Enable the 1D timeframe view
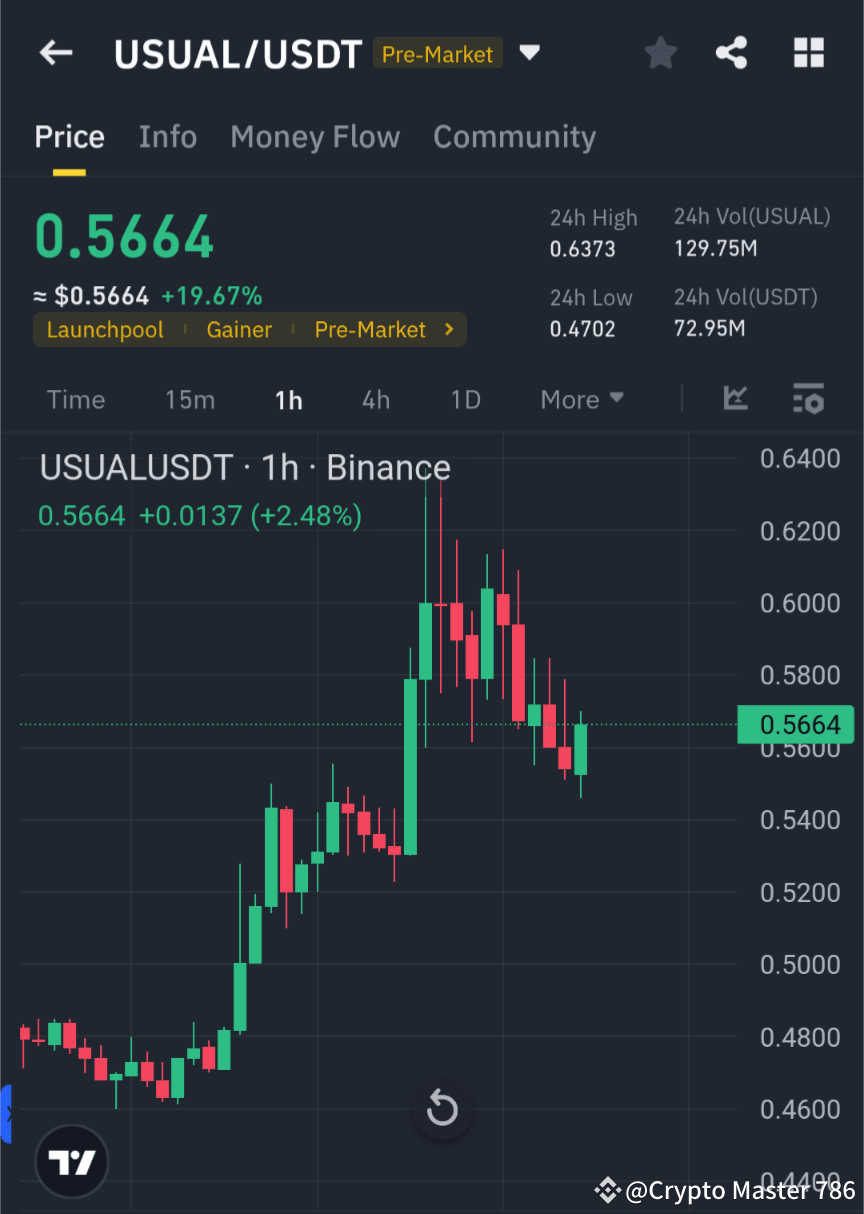This screenshot has width=864, height=1214. pyautogui.click(x=465, y=399)
